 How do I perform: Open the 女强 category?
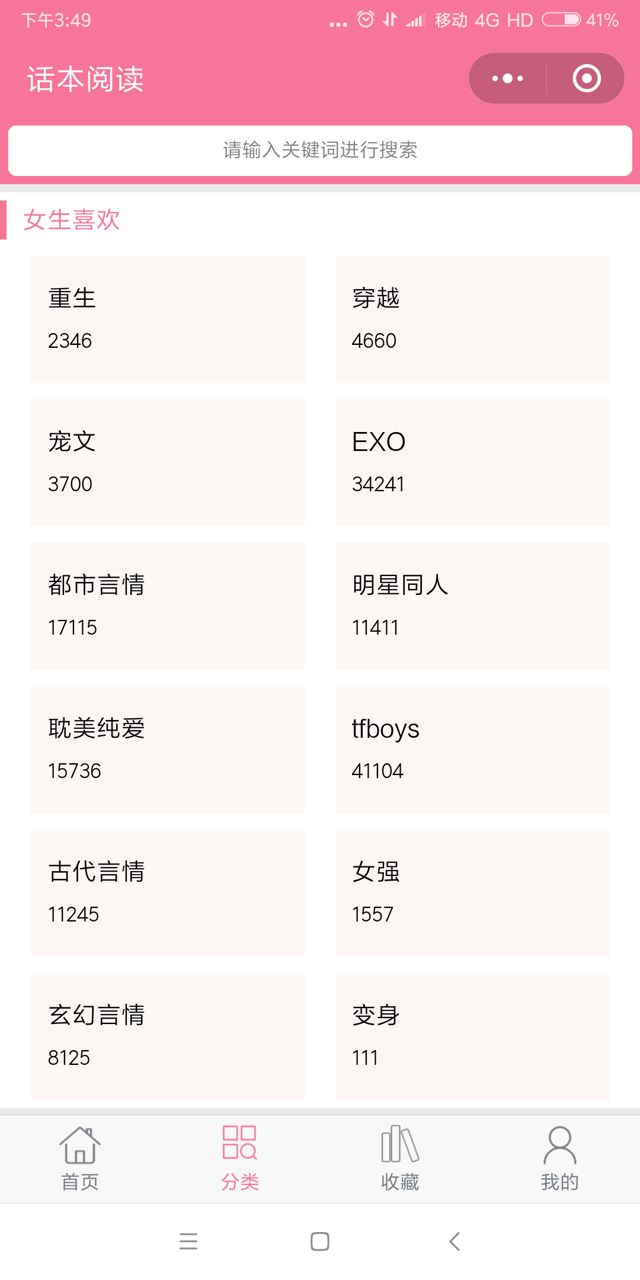coord(472,892)
